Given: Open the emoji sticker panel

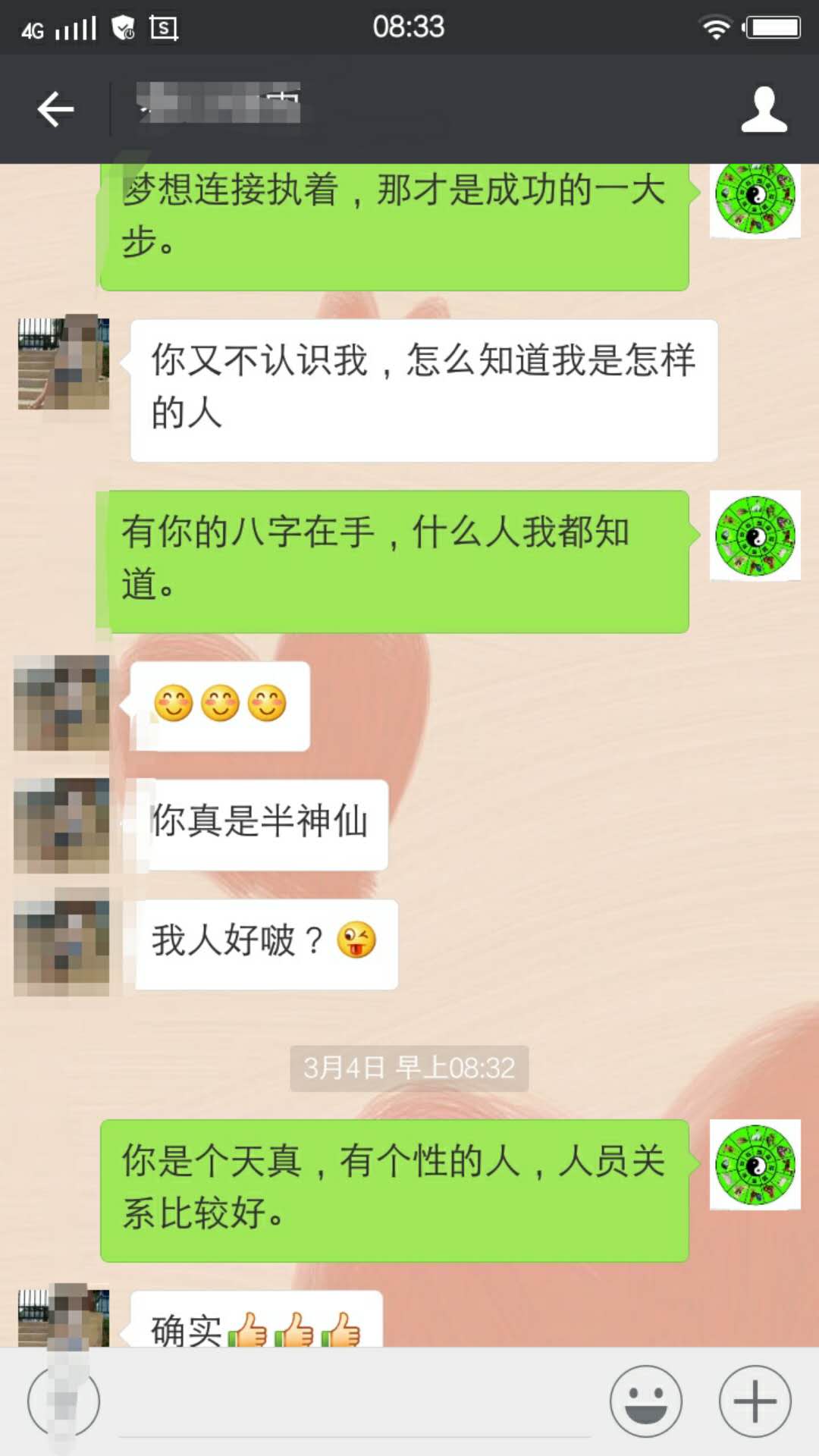Looking at the screenshot, I should coord(646,1401).
